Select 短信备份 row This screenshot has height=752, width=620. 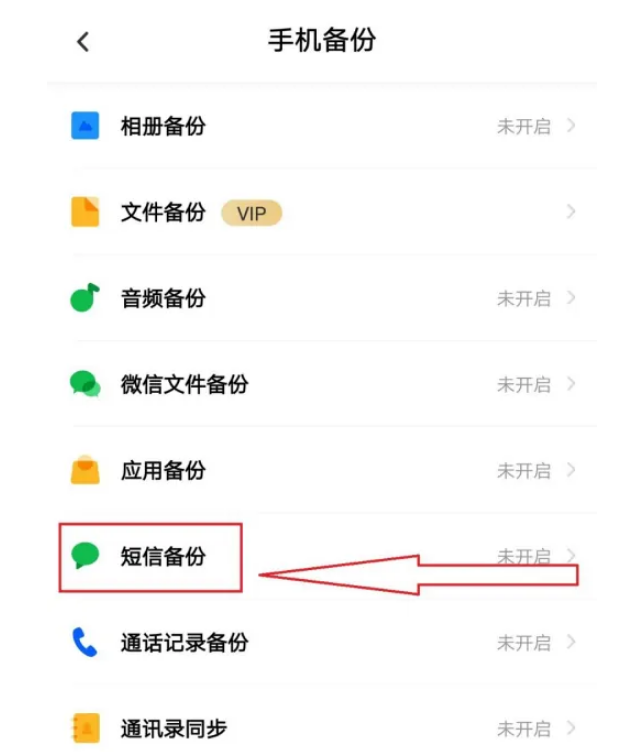point(163,556)
